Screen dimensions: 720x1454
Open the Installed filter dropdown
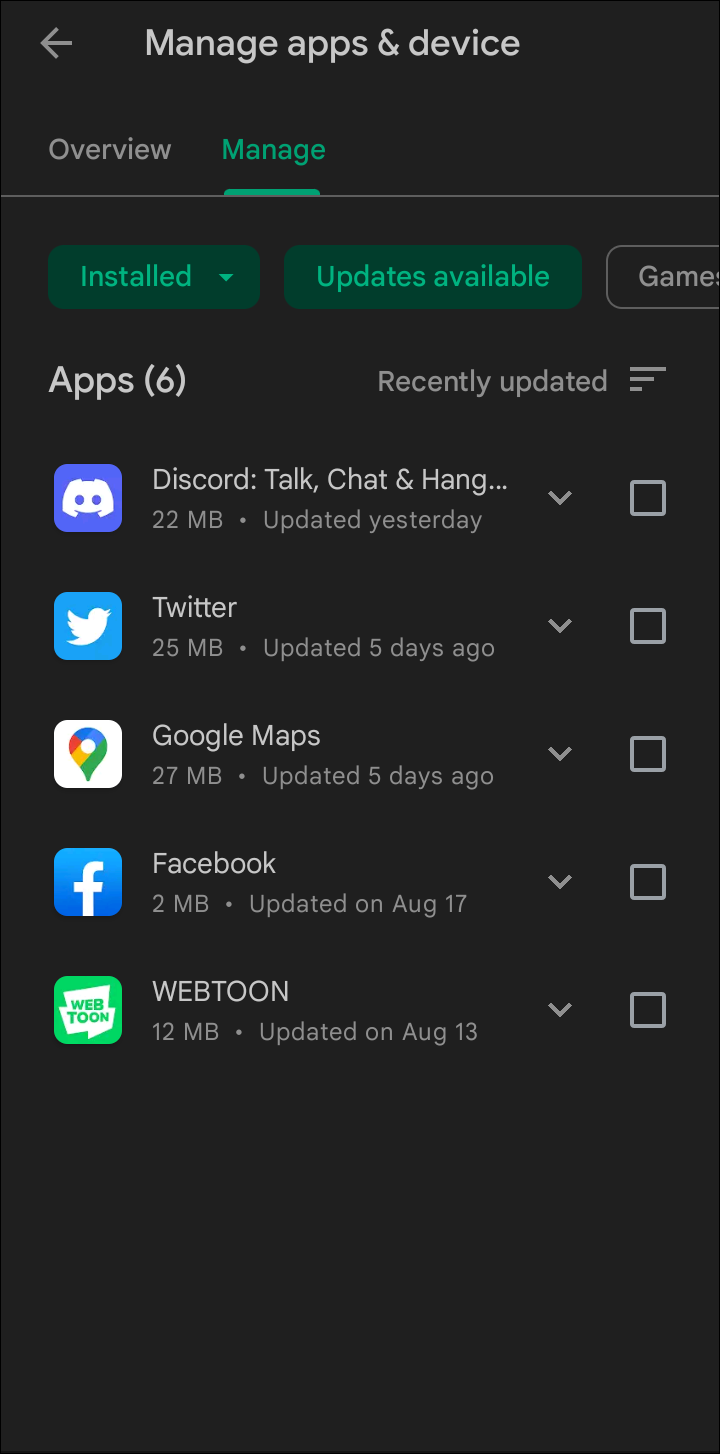(x=154, y=277)
